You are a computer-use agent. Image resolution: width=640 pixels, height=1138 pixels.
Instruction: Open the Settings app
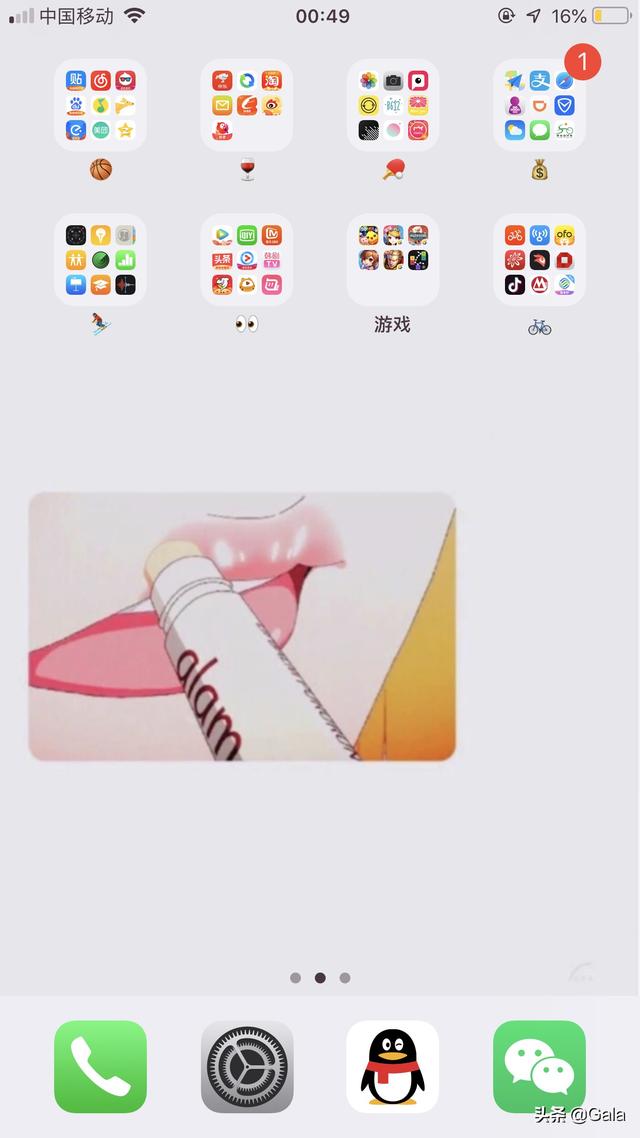coord(247,1066)
